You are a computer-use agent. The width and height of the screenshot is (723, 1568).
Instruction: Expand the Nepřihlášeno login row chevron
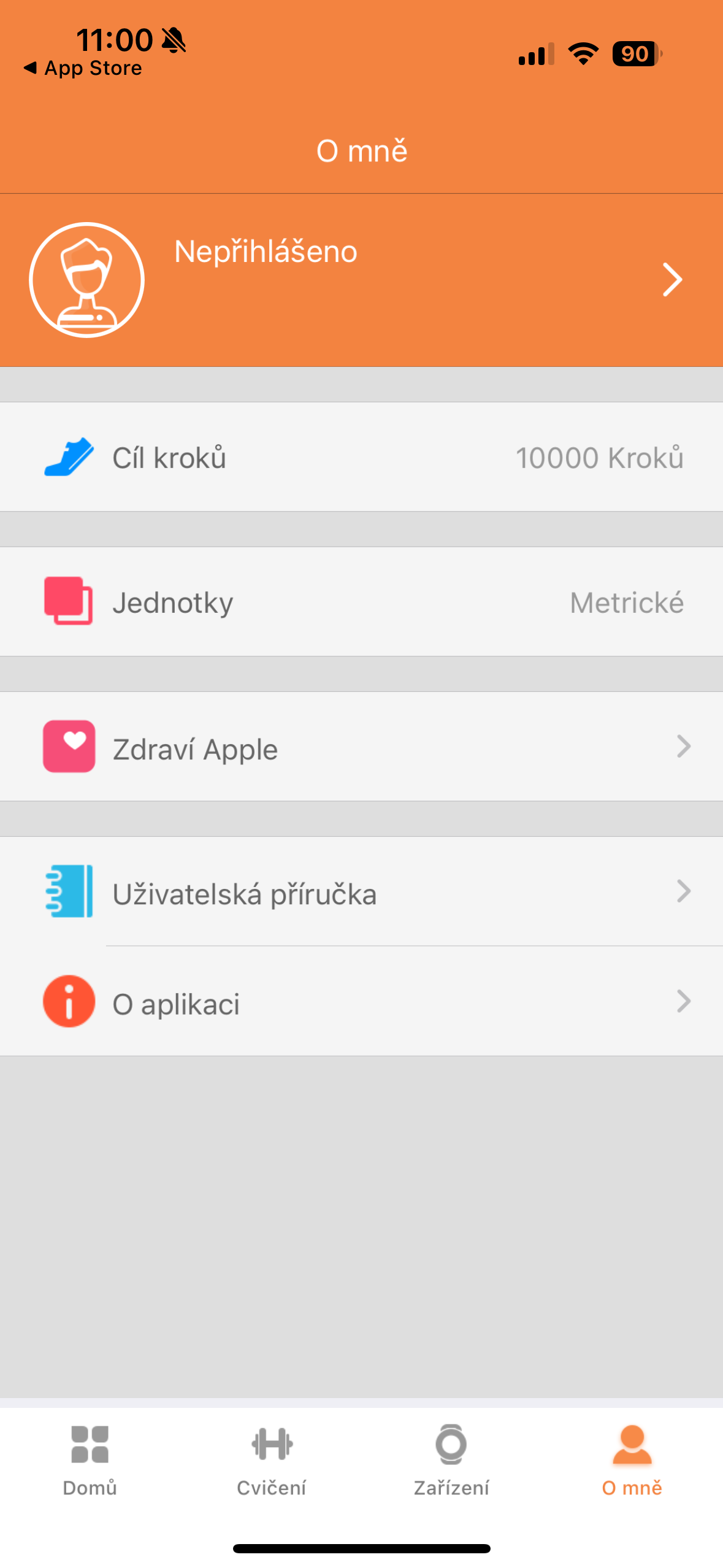tap(672, 279)
